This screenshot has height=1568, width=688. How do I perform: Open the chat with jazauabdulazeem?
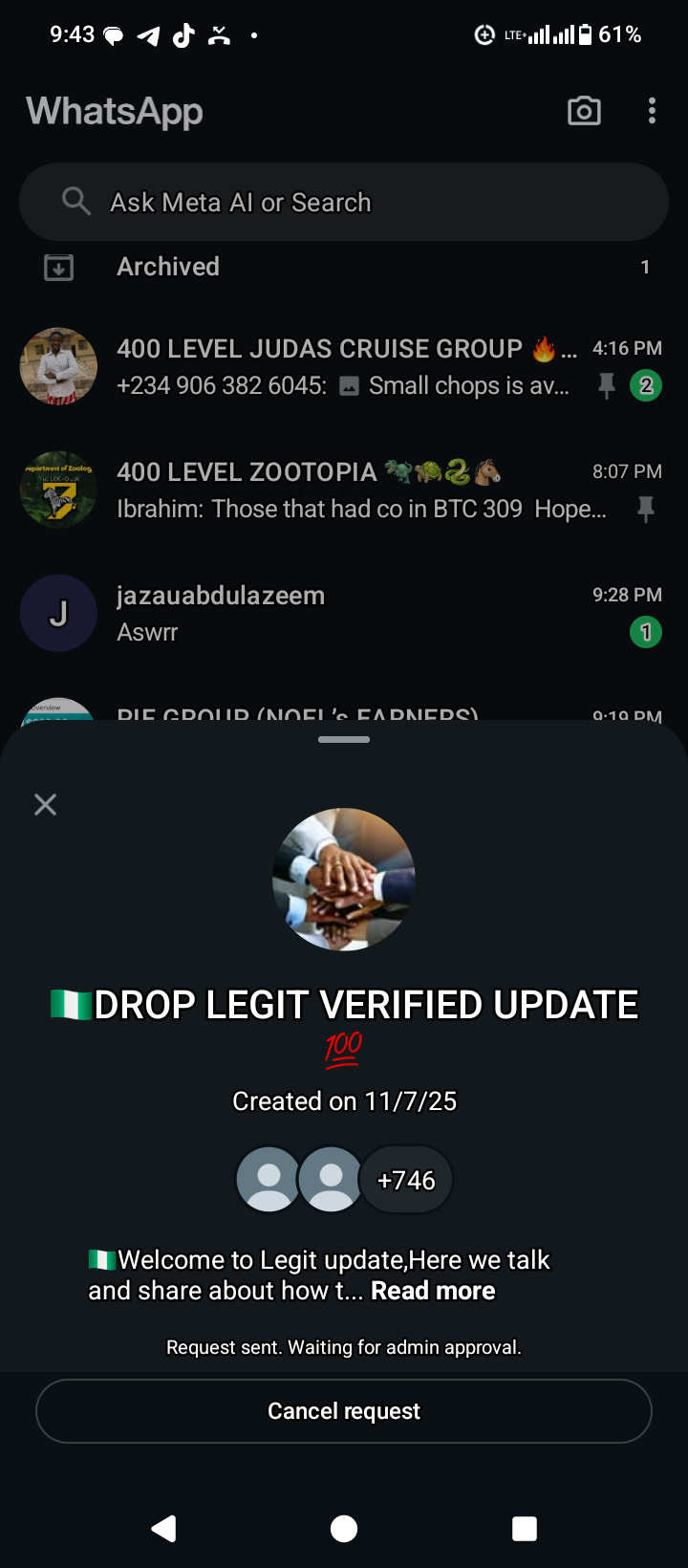(x=344, y=614)
